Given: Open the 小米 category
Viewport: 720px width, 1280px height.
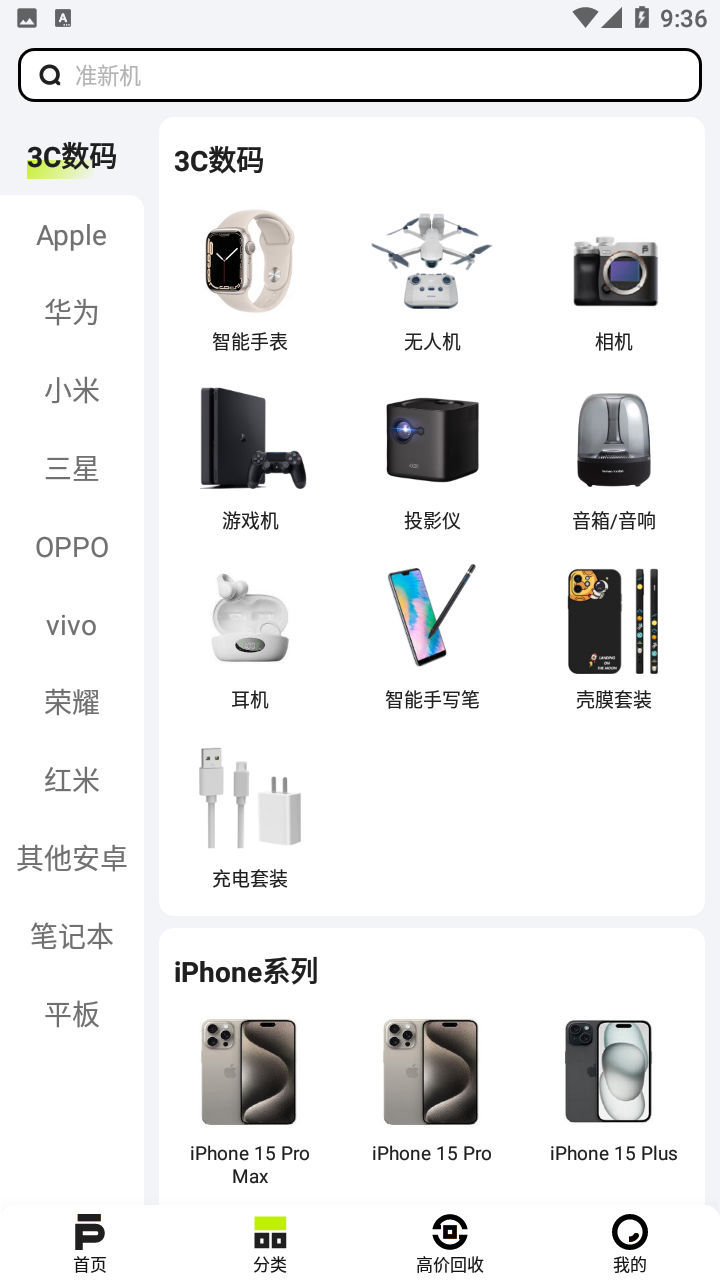Looking at the screenshot, I should pos(72,391).
